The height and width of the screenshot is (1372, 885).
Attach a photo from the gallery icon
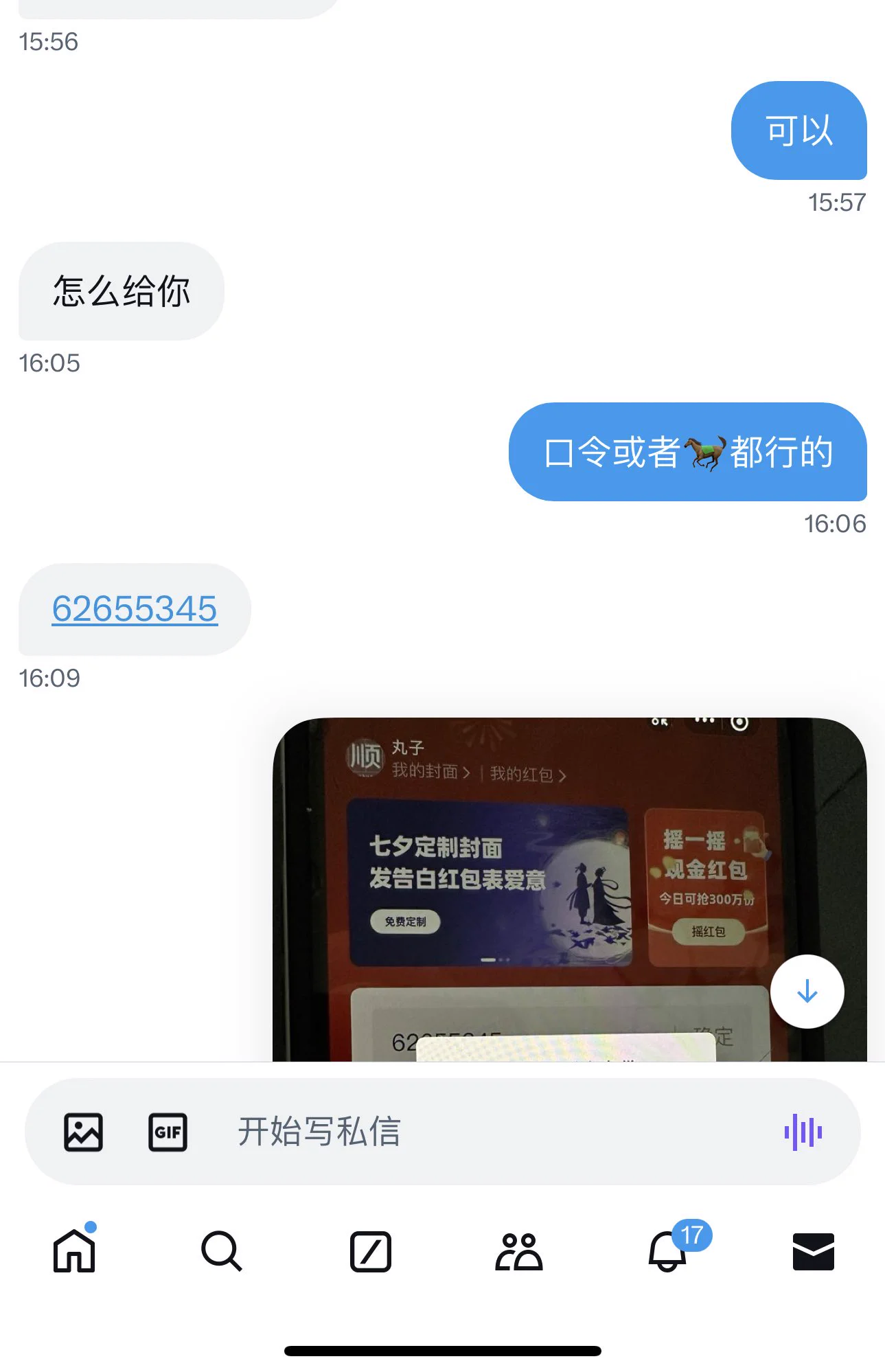point(84,1132)
